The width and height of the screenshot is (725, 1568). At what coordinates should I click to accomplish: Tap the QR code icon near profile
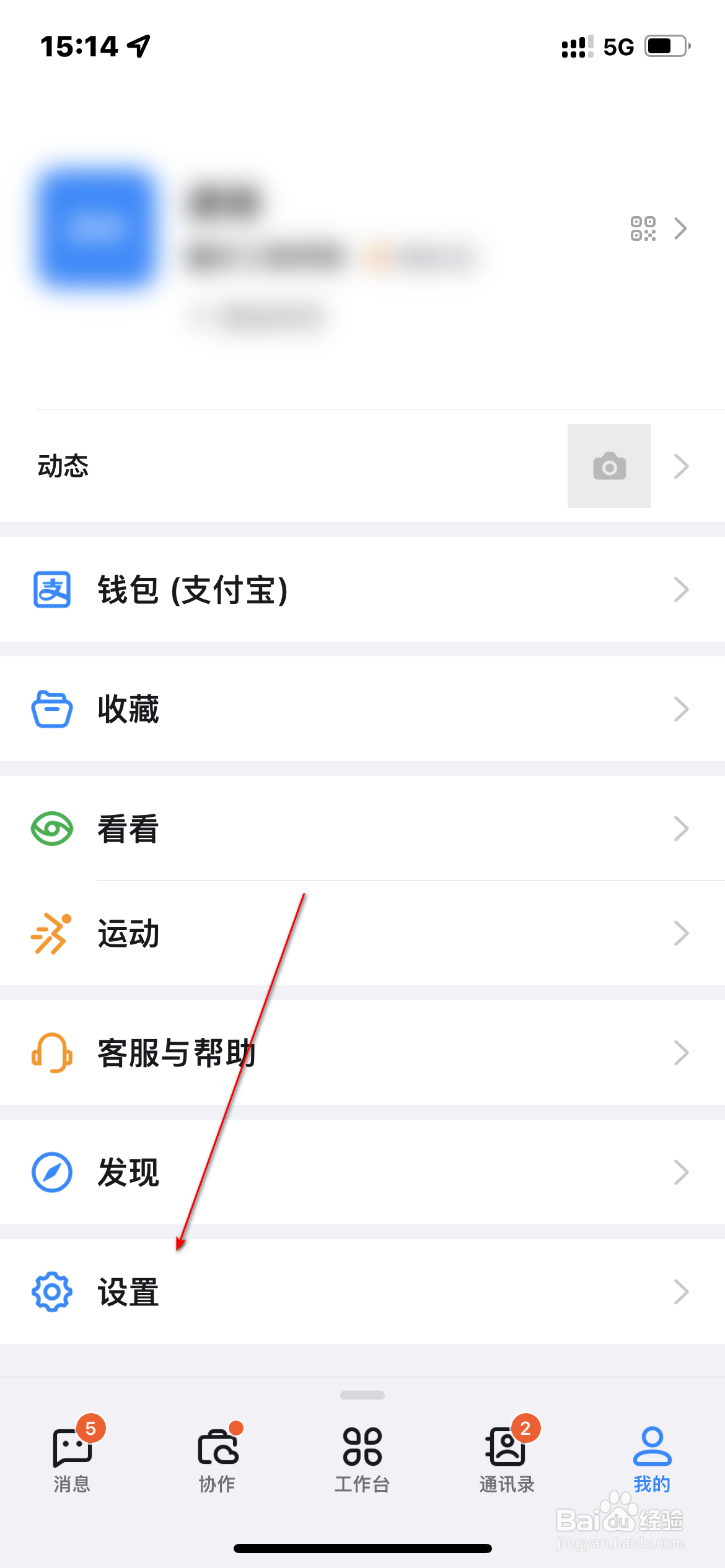(644, 229)
